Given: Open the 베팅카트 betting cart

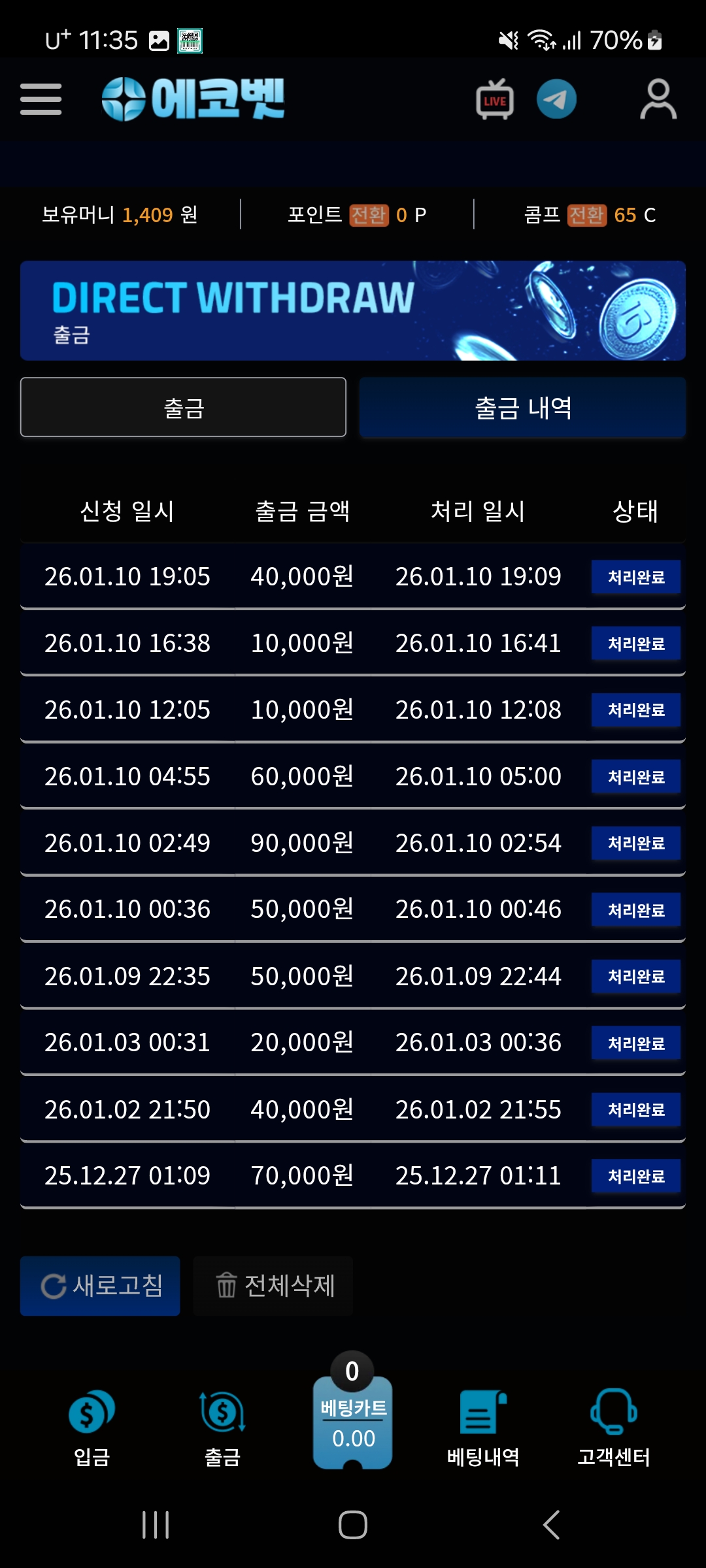Looking at the screenshot, I should click(352, 1421).
